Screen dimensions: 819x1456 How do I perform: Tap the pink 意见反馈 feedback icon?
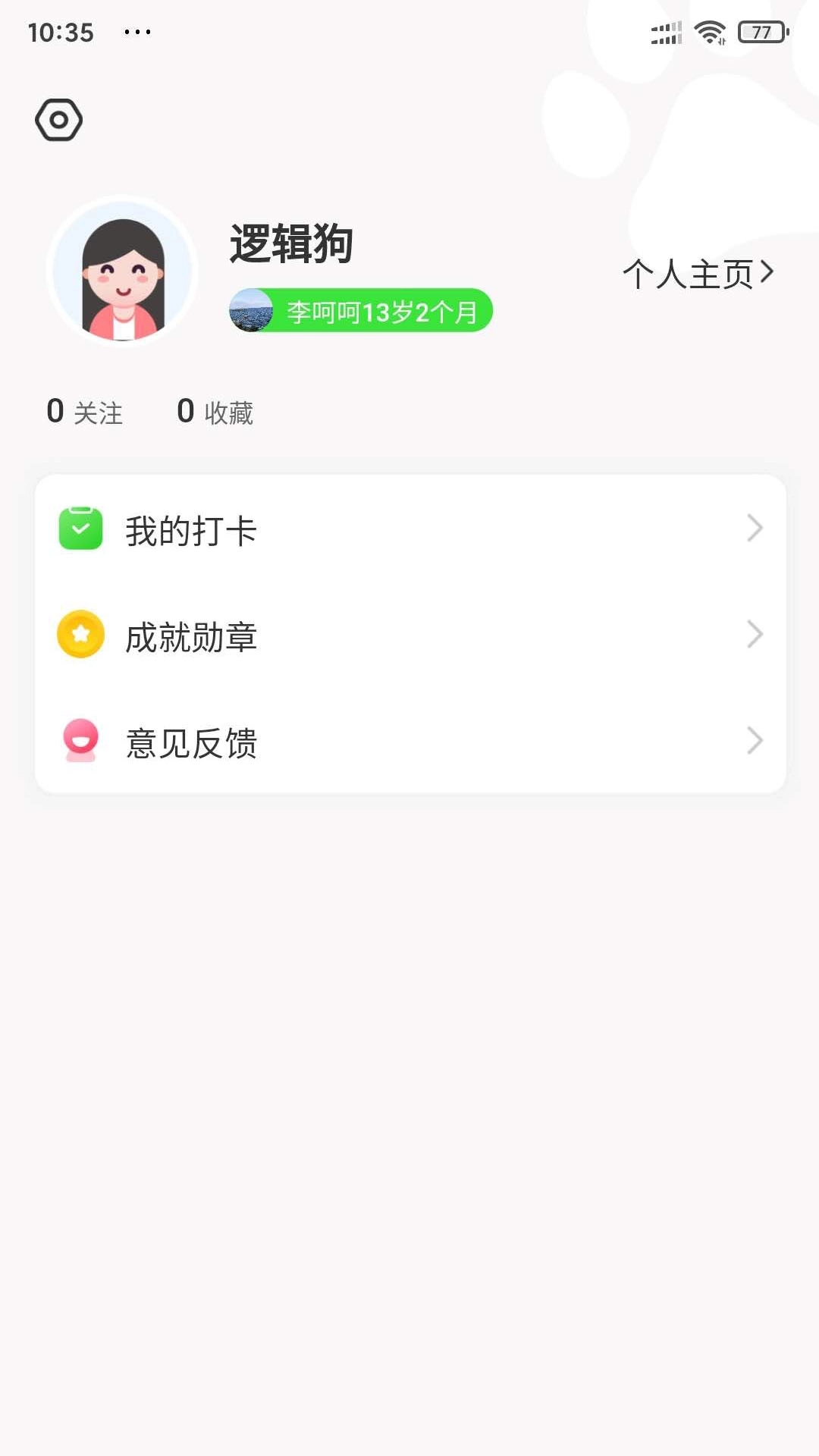[80, 741]
